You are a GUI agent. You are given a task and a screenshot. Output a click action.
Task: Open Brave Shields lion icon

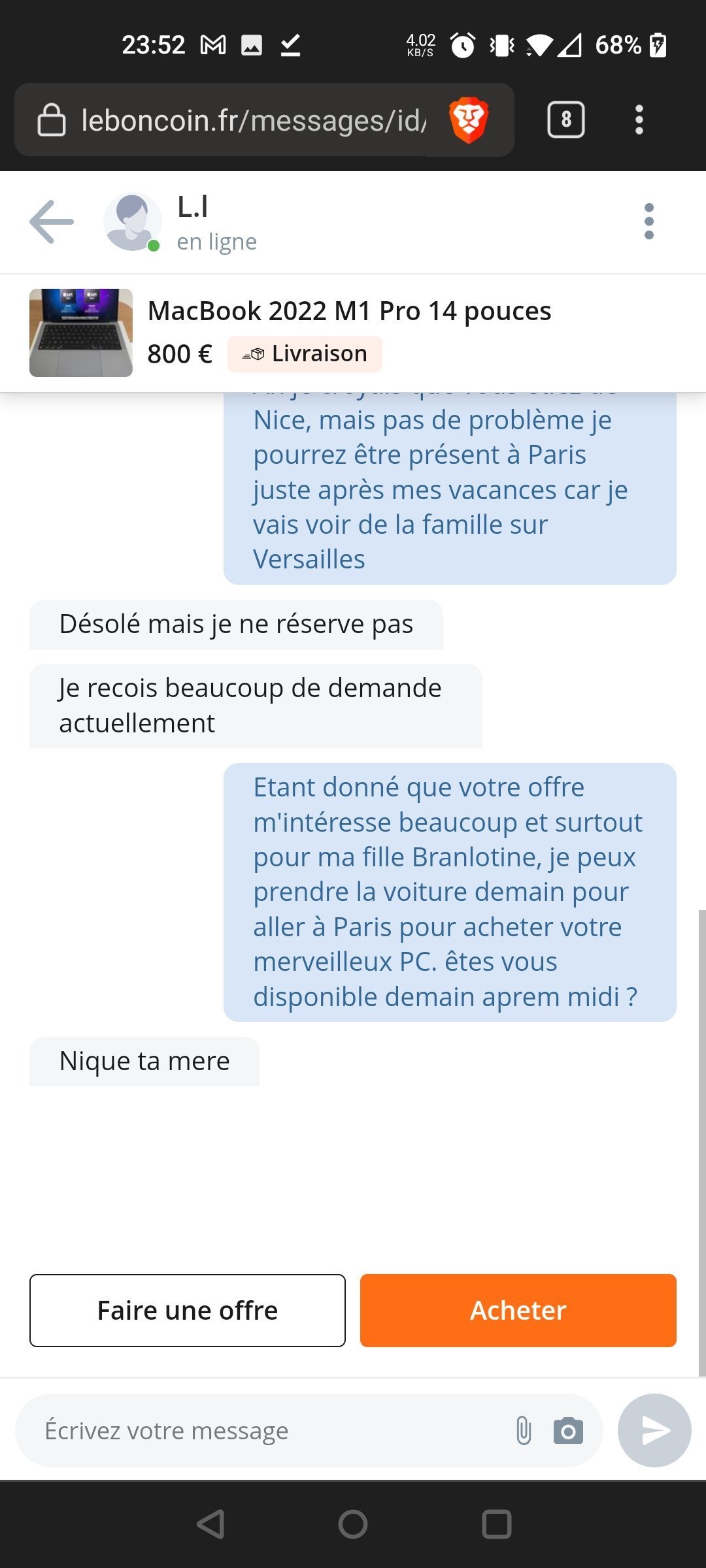(x=468, y=120)
